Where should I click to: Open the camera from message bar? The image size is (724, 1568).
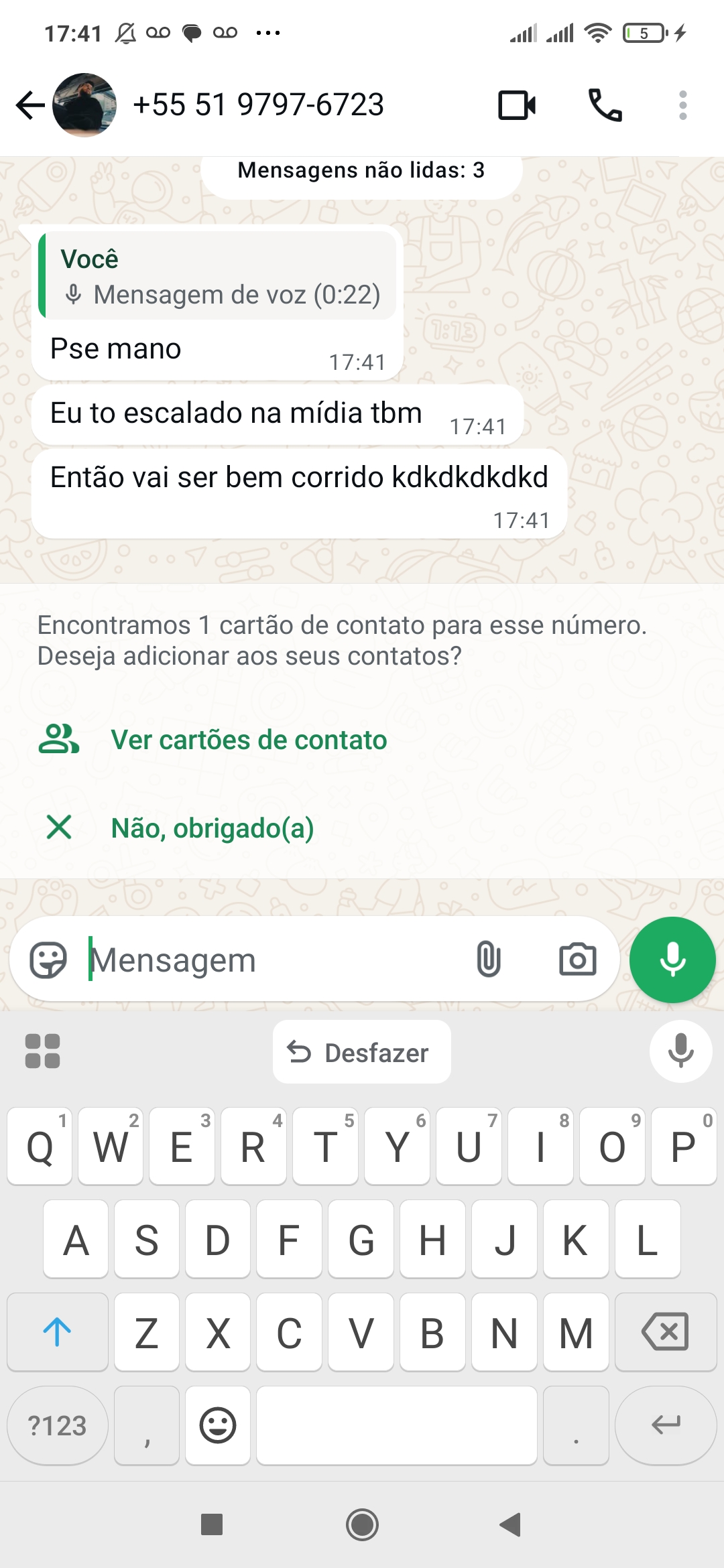577,960
